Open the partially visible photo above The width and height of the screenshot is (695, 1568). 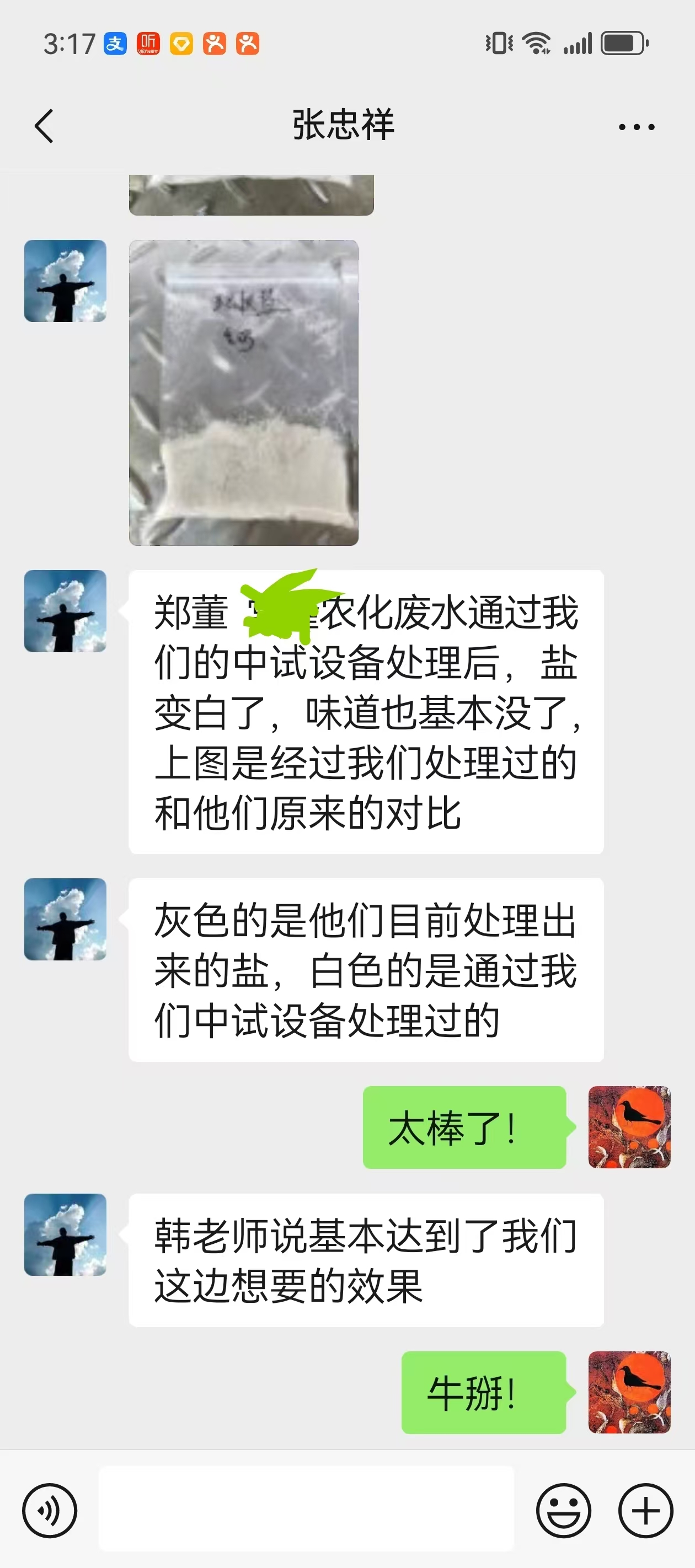pos(251,195)
